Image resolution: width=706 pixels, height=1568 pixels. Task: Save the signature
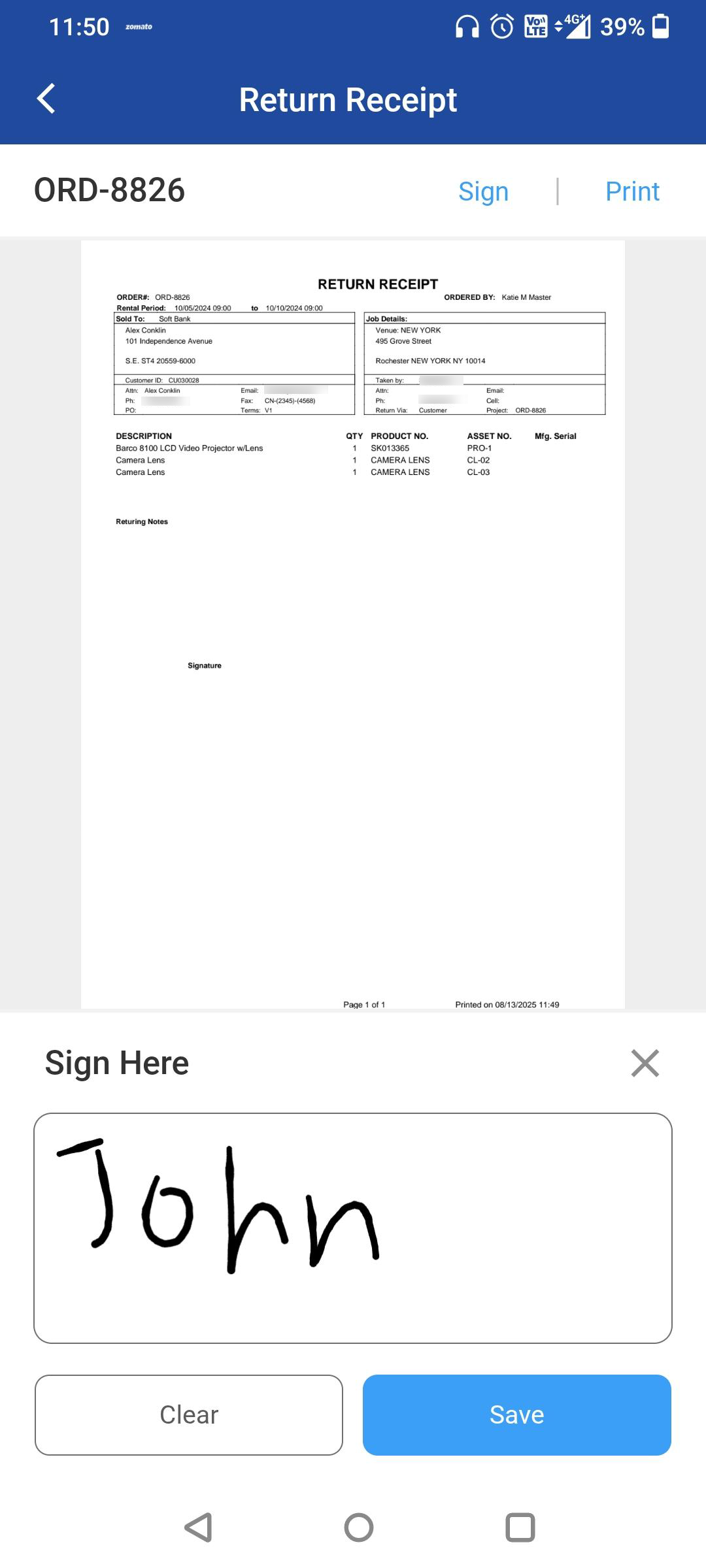pyautogui.click(x=516, y=1415)
